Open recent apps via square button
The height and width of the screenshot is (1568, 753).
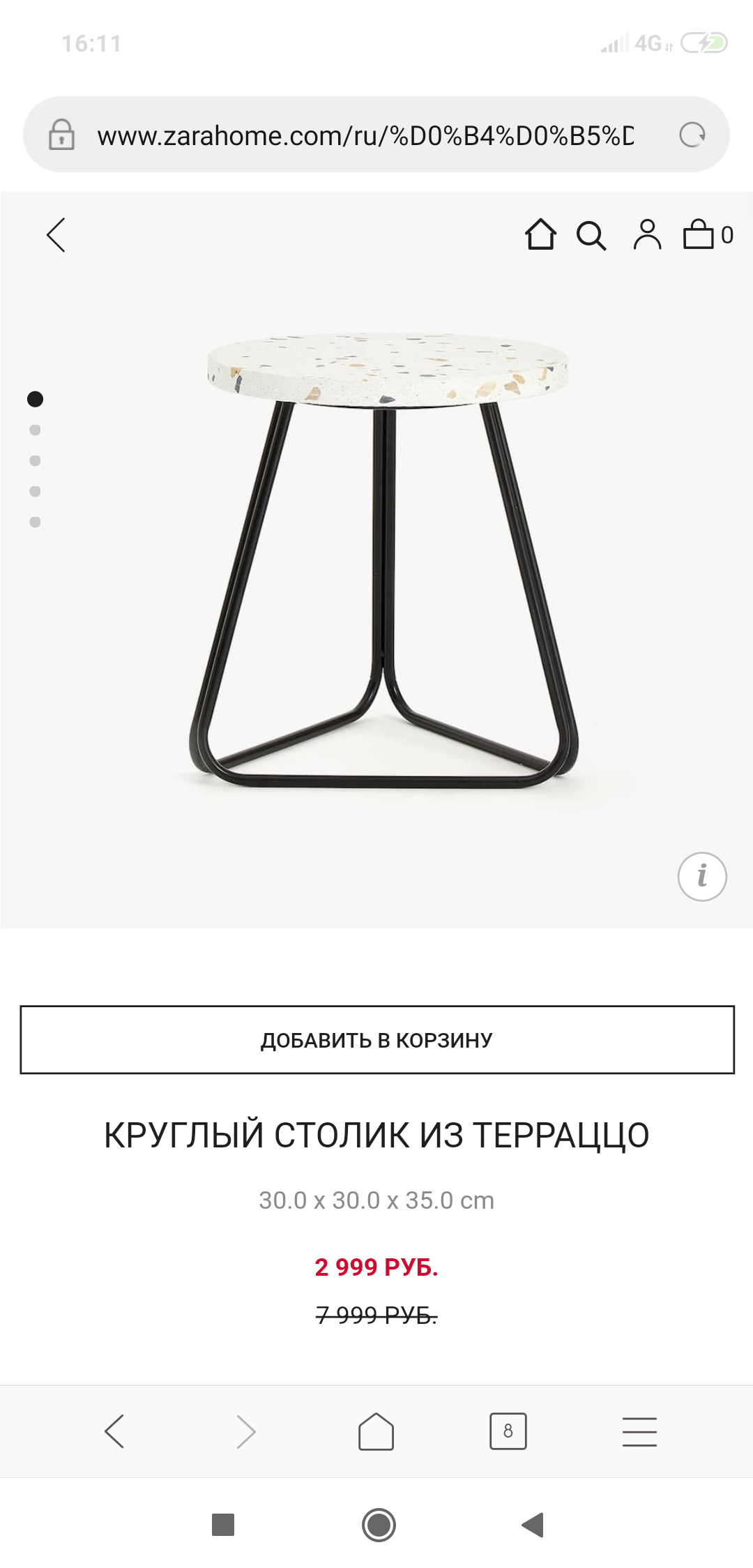(x=223, y=1525)
